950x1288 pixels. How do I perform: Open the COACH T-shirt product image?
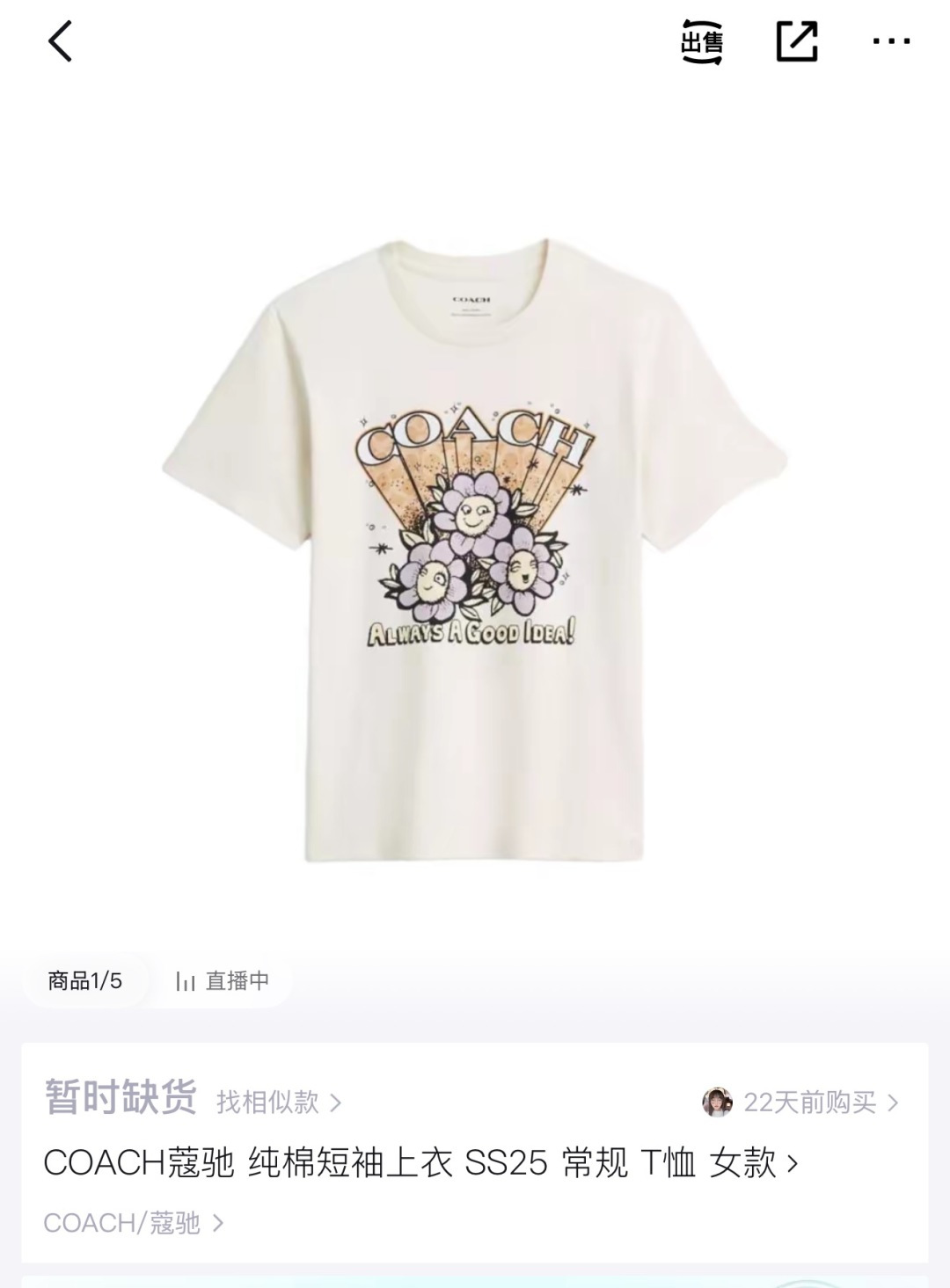coord(475,545)
